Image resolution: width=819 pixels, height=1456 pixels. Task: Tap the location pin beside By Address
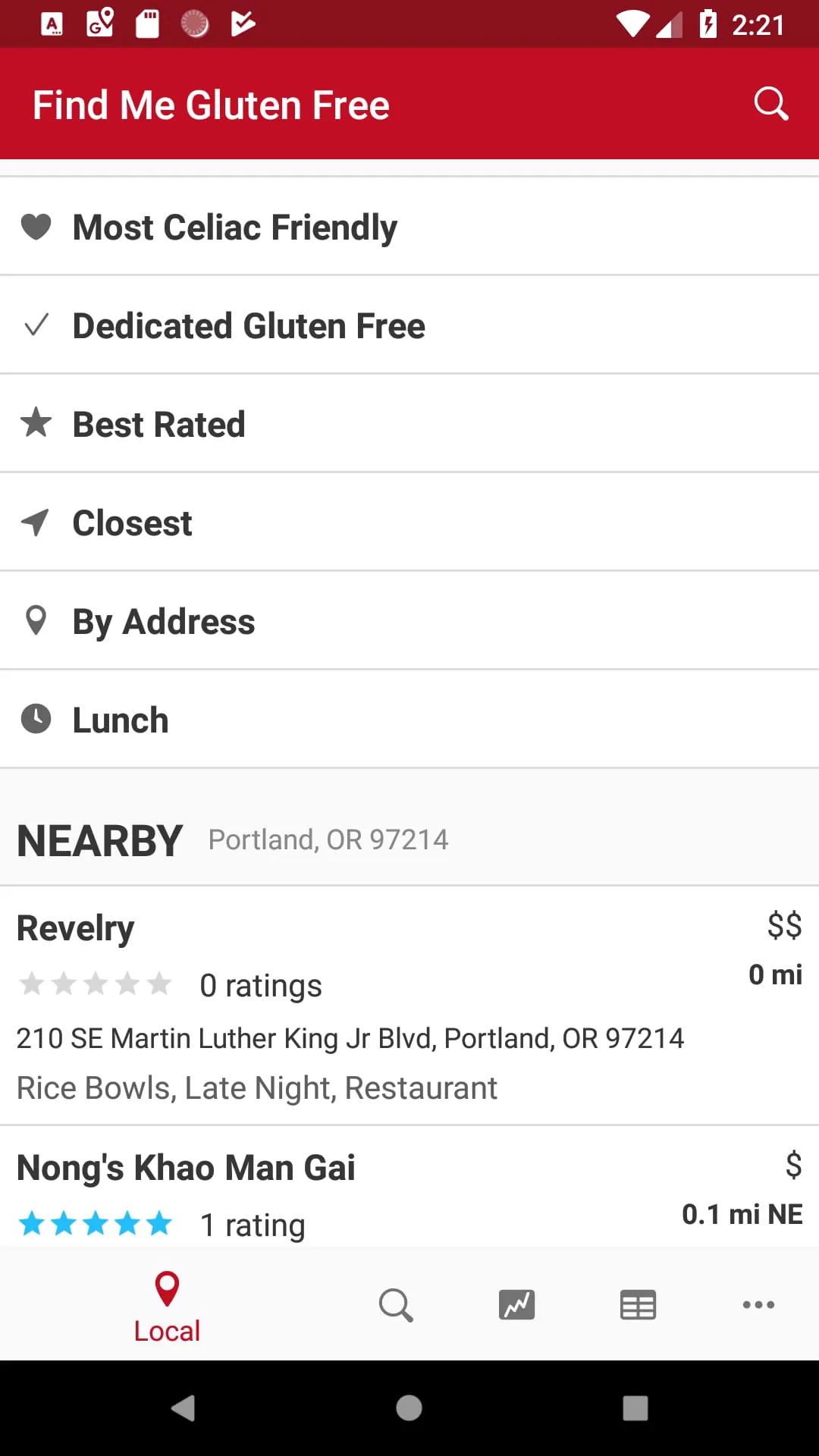[36, 620]
